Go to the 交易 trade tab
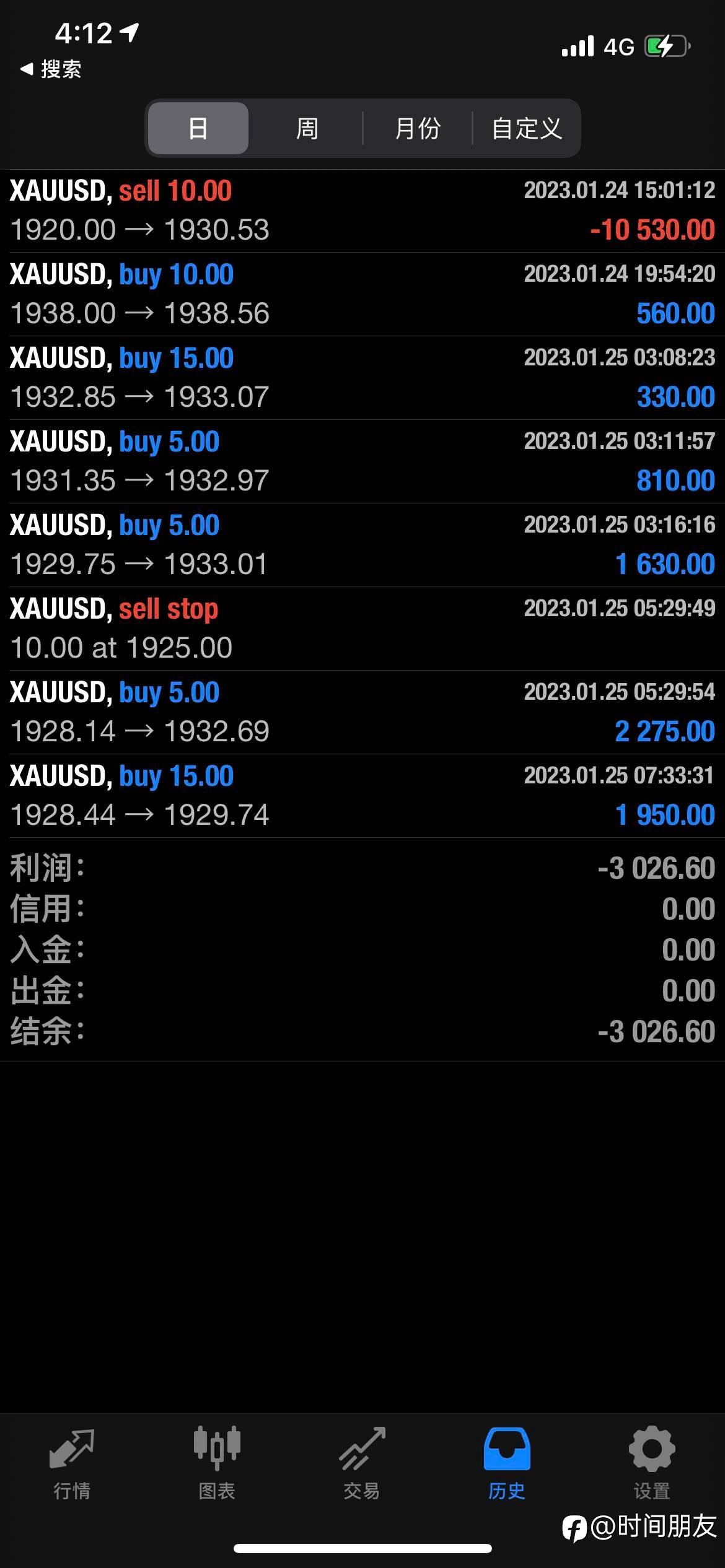The height and width of the screenshot is (1568, 725). [x=362, y=1463]
